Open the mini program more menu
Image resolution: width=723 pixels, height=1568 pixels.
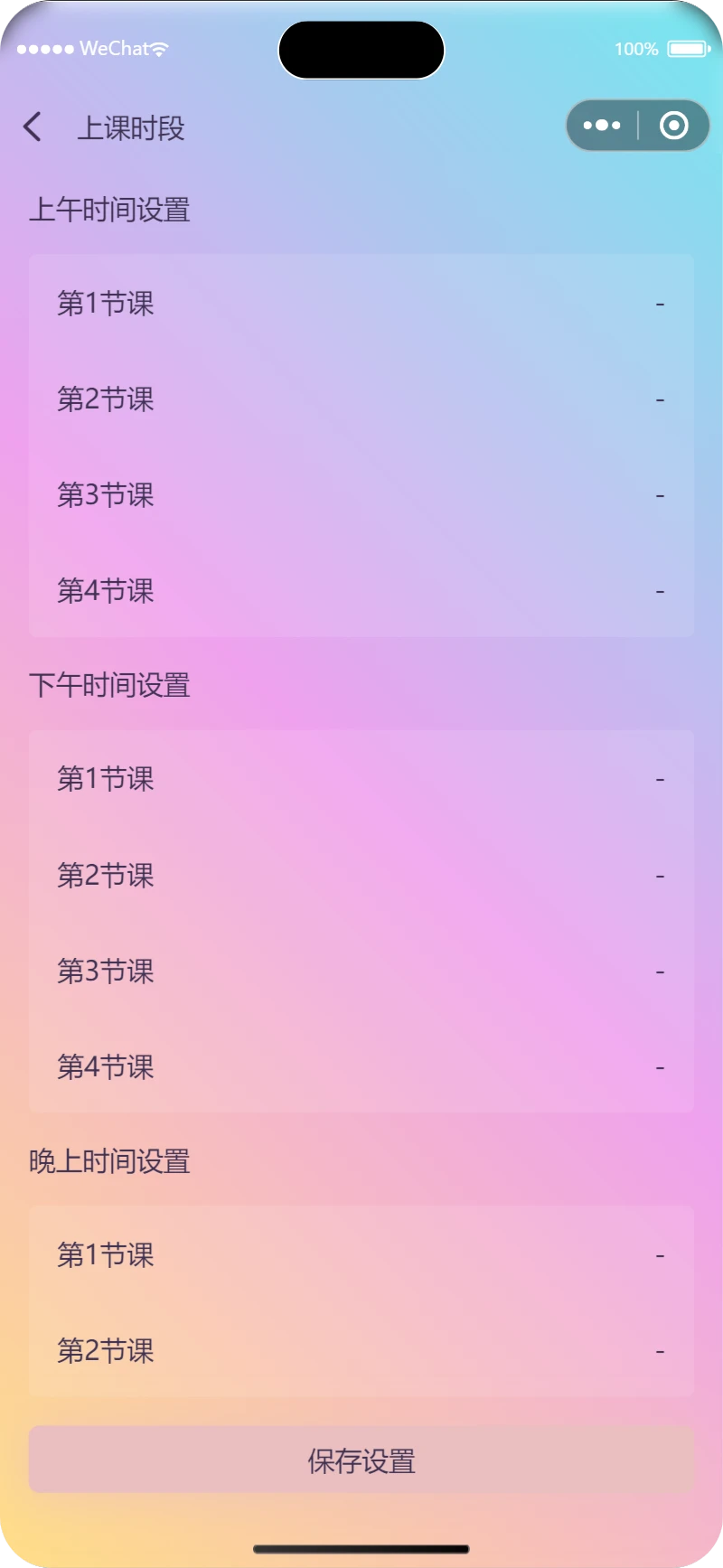point(602,126)
